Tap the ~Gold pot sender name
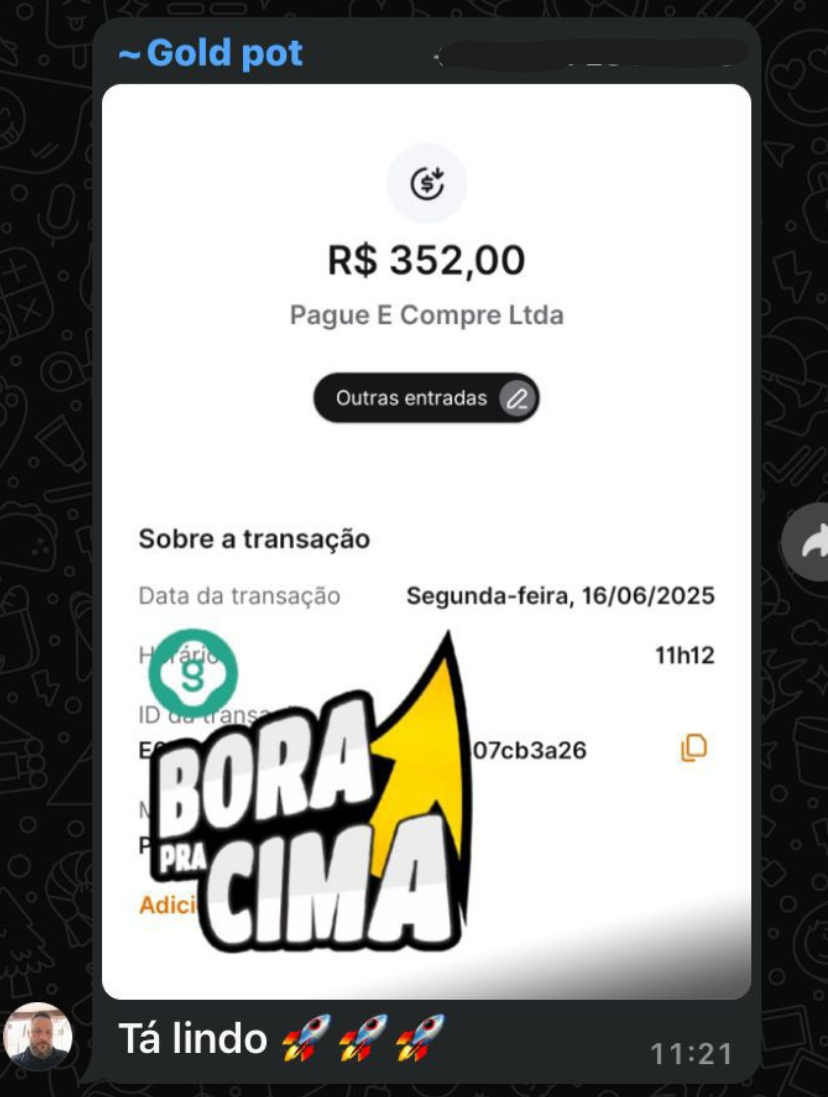 click(x=209, y=52)
